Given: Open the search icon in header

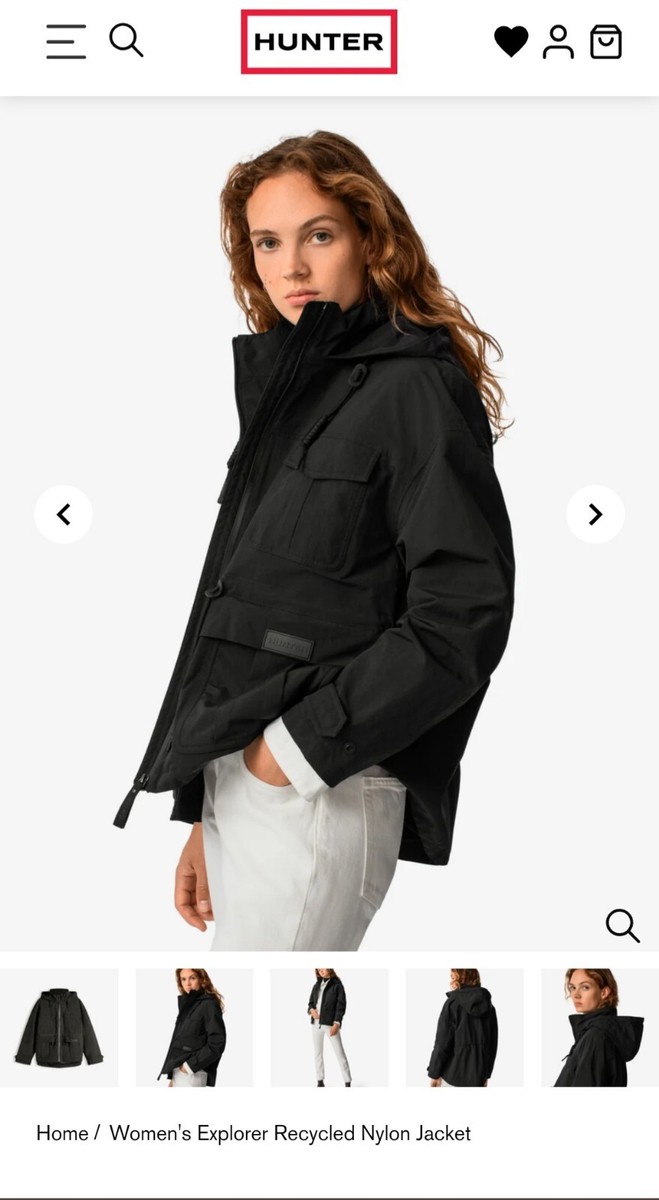Looking at the screenshot, I should 126,41.
